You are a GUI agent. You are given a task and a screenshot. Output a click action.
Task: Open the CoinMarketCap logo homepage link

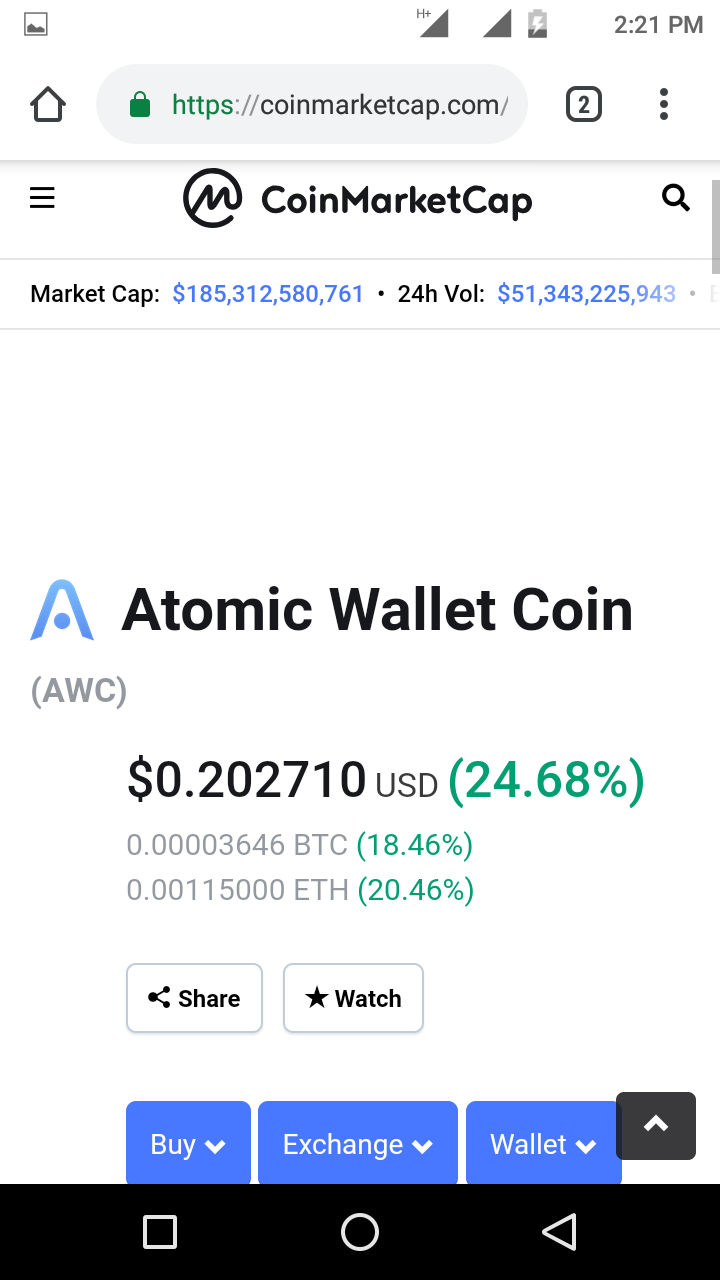[x=357, y=199]
